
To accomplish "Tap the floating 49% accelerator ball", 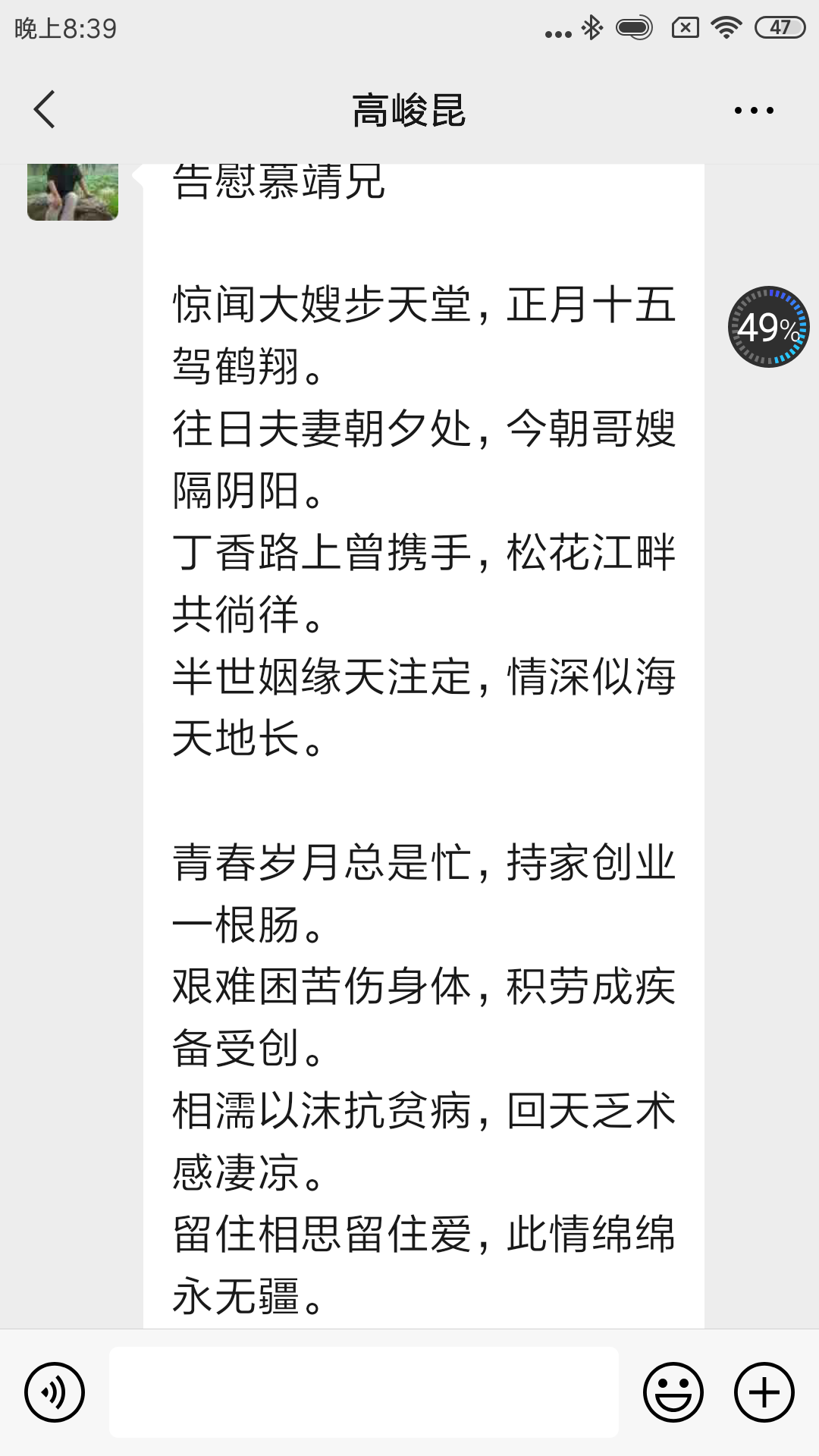I will (769, 327).
